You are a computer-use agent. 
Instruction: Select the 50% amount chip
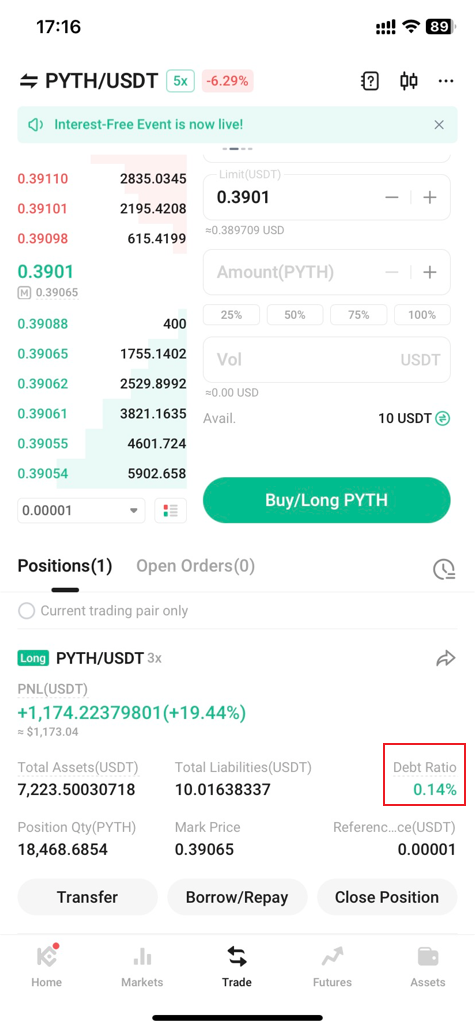click(295, 314)
